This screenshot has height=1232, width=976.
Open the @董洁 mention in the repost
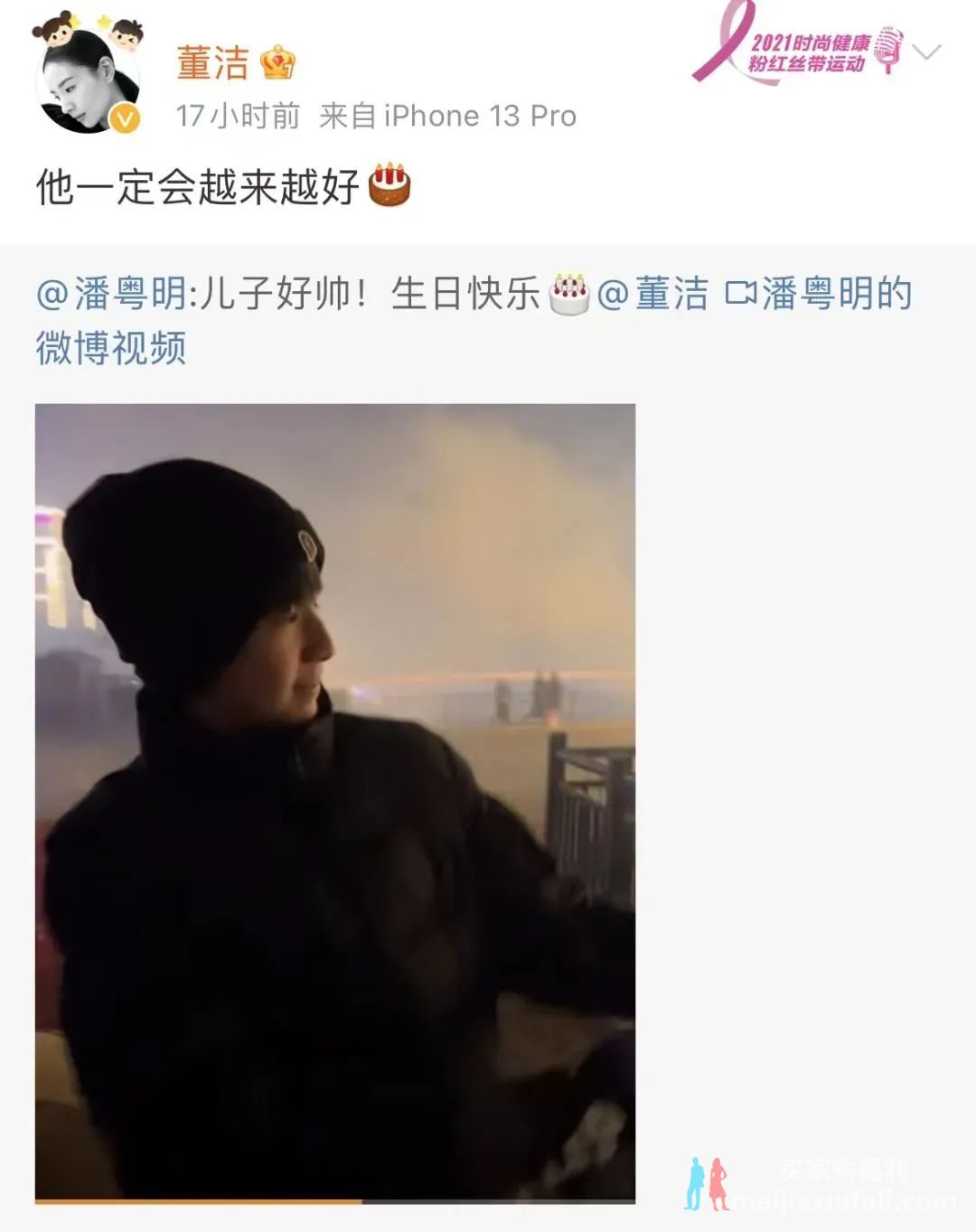point(652,294)
